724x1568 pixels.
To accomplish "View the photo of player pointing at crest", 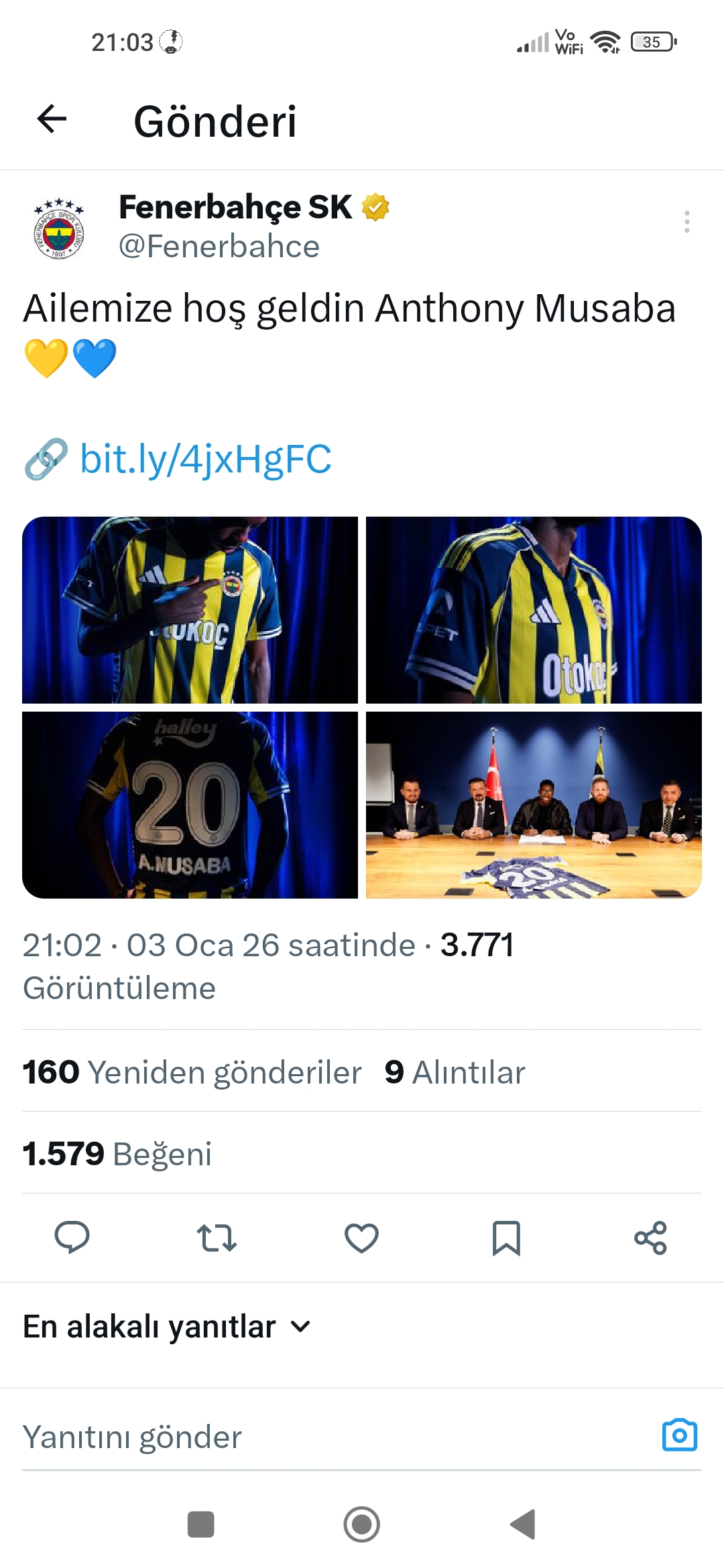I will point(190,610).
